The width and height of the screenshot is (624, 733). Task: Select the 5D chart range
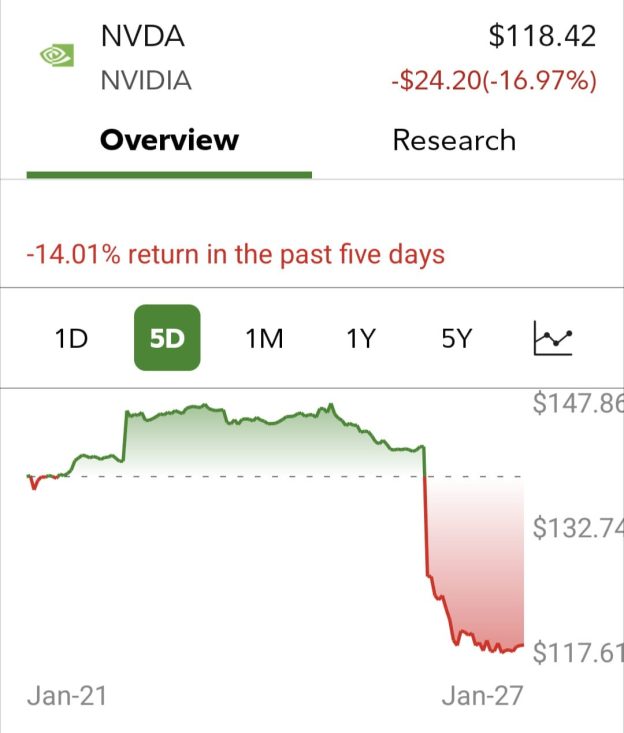click(x=167, y=339)
